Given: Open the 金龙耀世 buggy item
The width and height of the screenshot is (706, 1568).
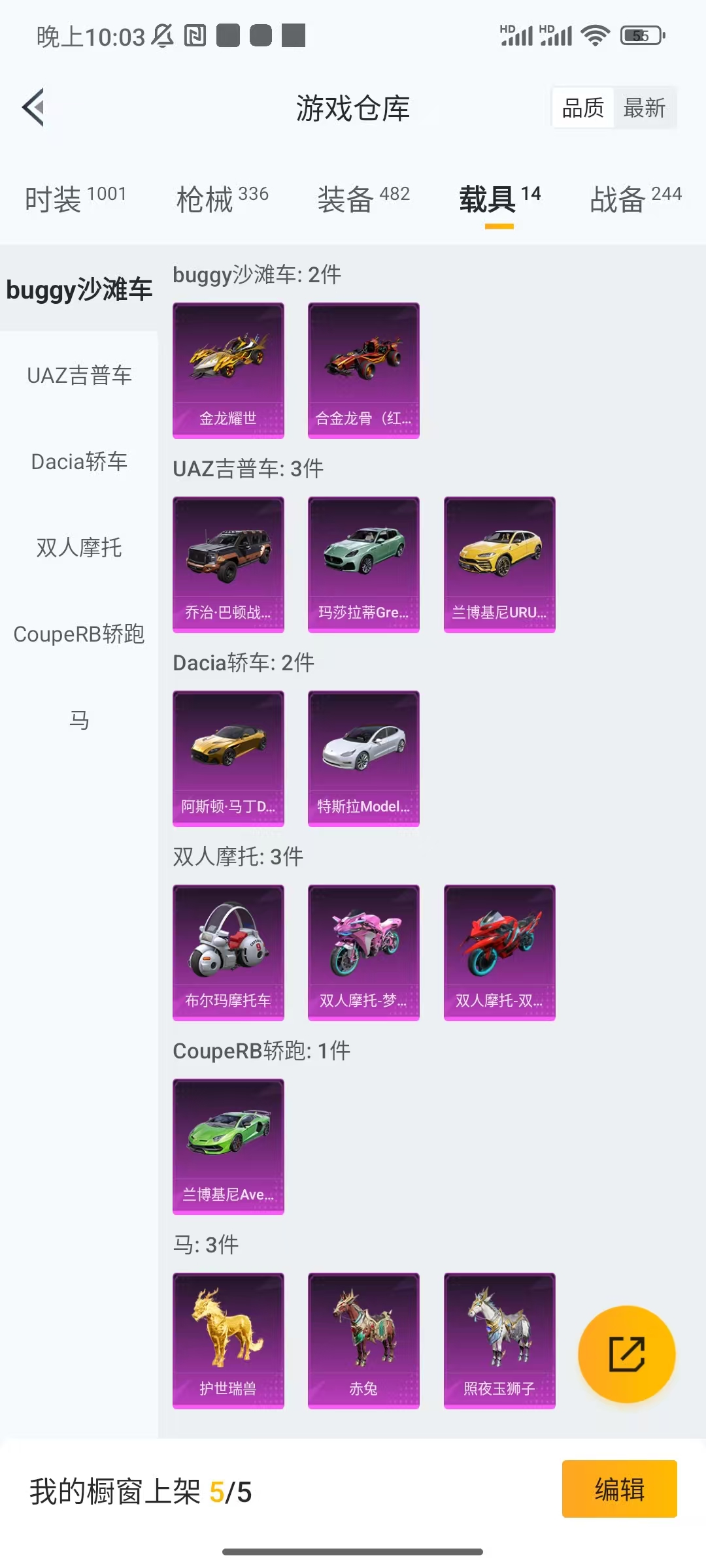Looking at the screenshot, I should 228,370.
